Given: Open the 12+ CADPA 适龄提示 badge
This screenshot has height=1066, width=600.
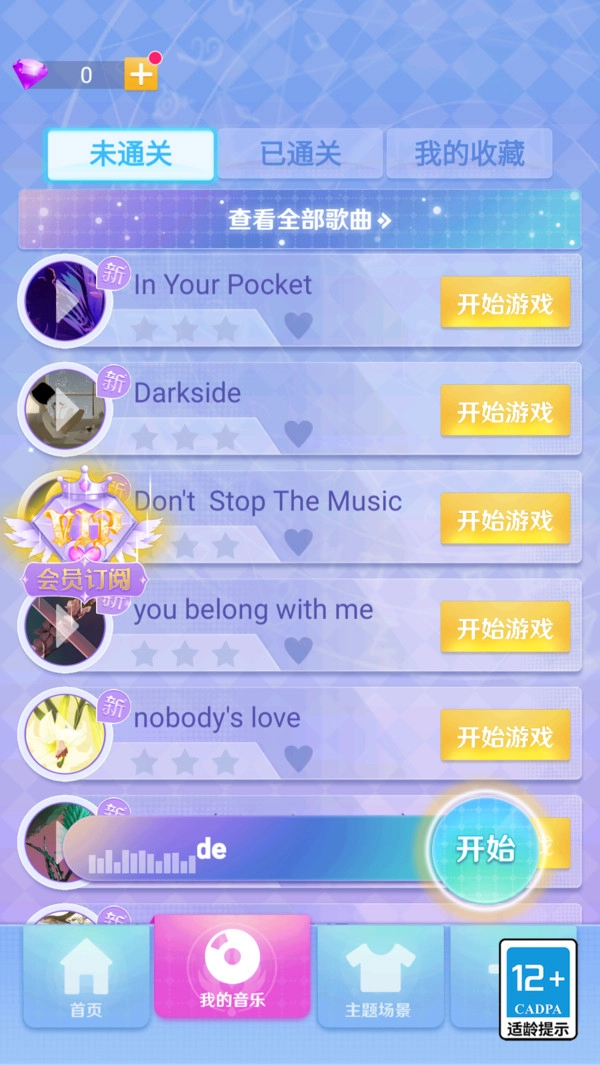Looking at the screenshot, I should point(538,990).
